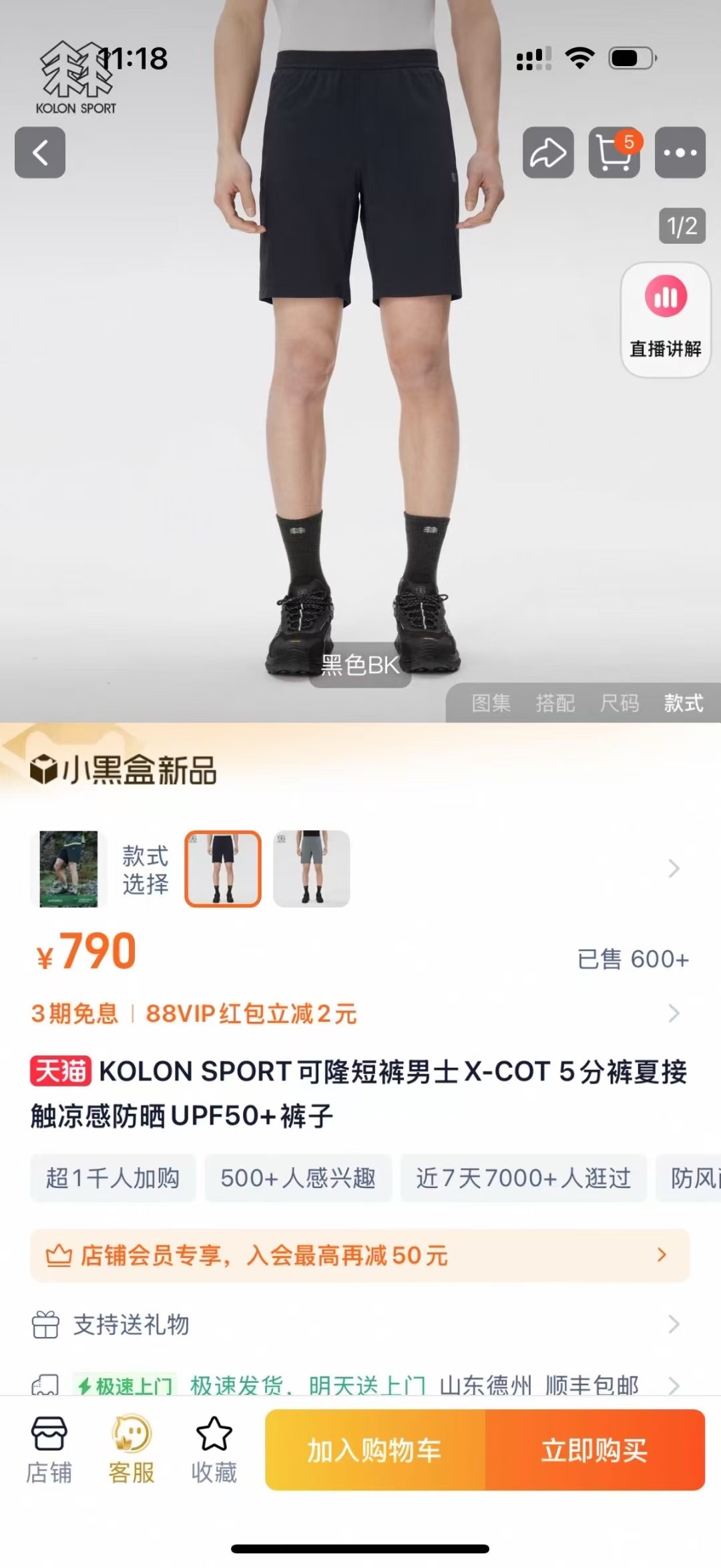Open the outdoor model photo thumbnail
Screen dimensions: 721x1568
(68, 869)
